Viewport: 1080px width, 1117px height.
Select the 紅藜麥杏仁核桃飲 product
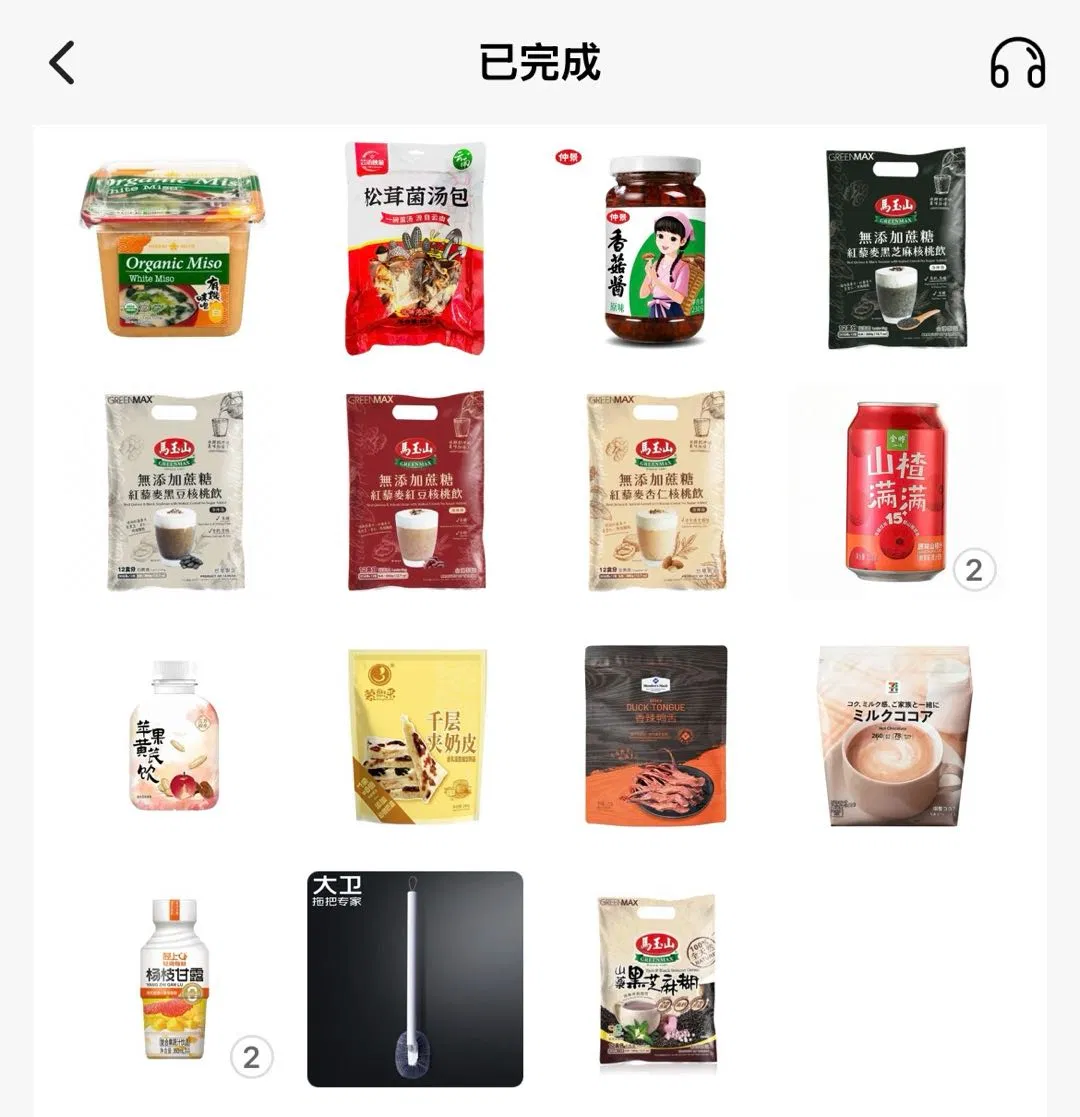point(656,491)
